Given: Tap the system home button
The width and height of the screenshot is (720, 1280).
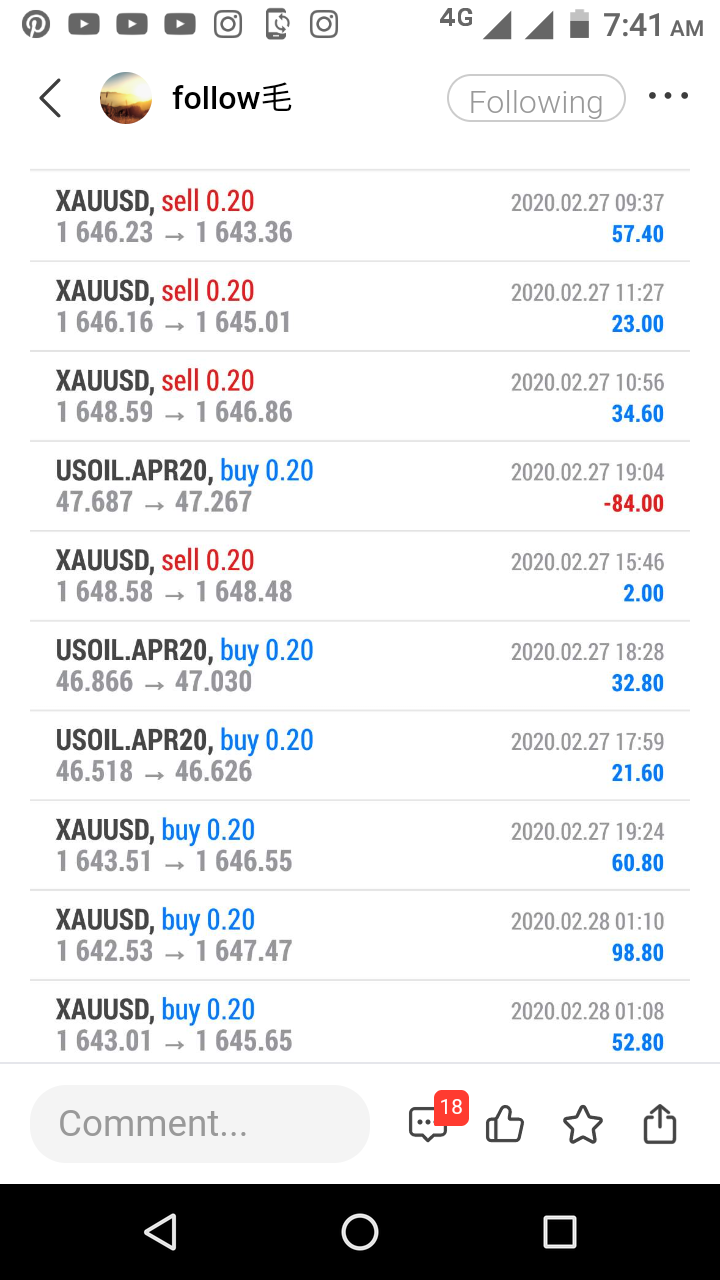Looking at the screenshot, I should (x=360, y=1232).
